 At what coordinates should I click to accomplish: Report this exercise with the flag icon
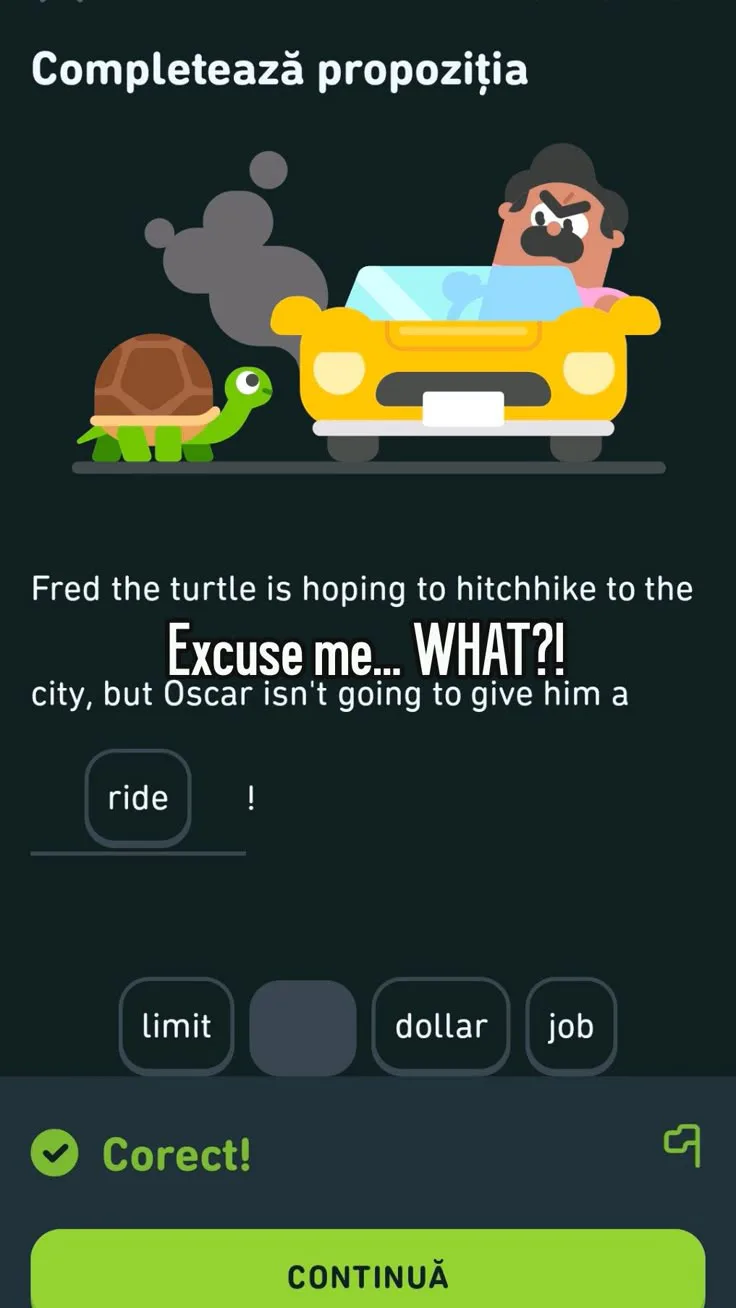[682, 1145]
